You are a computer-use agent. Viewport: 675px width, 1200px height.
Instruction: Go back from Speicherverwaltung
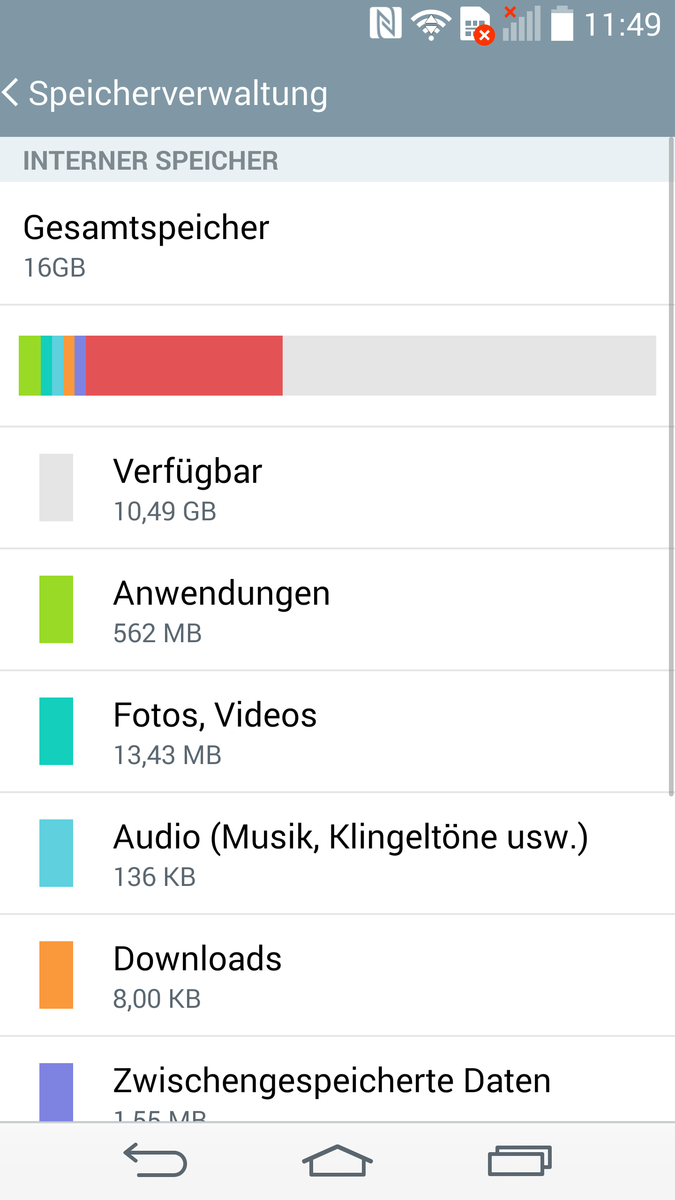point(14,94)
